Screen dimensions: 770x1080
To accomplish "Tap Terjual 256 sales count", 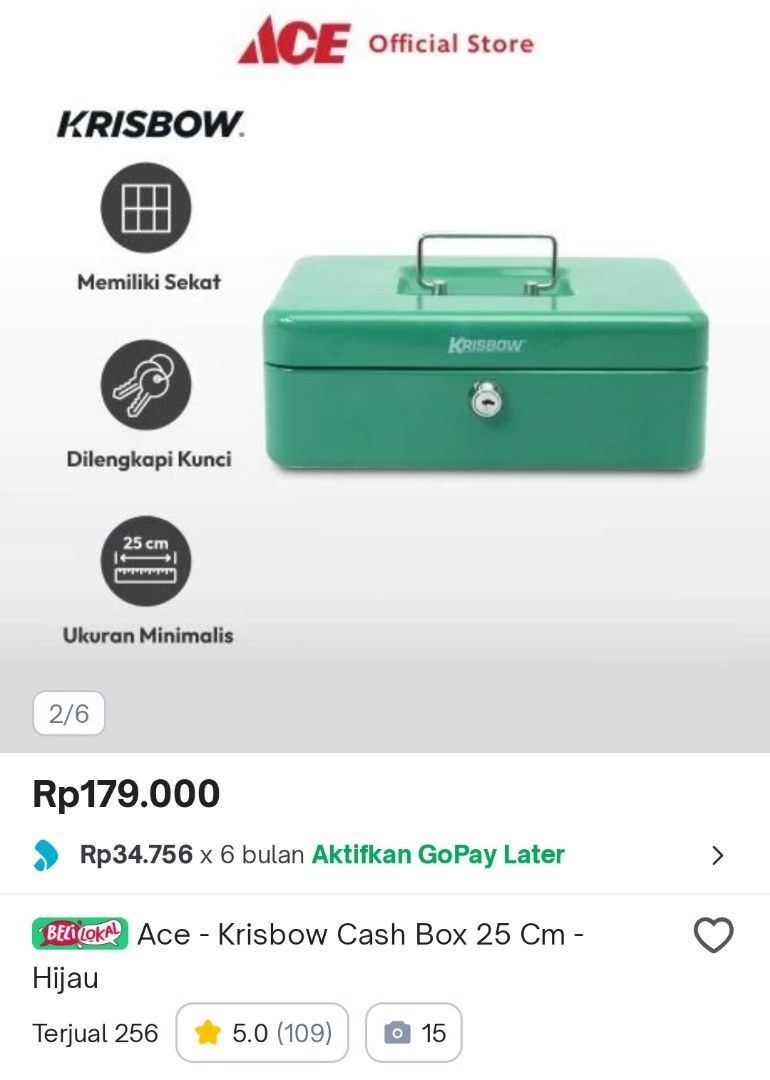I will [x=96, y=1032].
